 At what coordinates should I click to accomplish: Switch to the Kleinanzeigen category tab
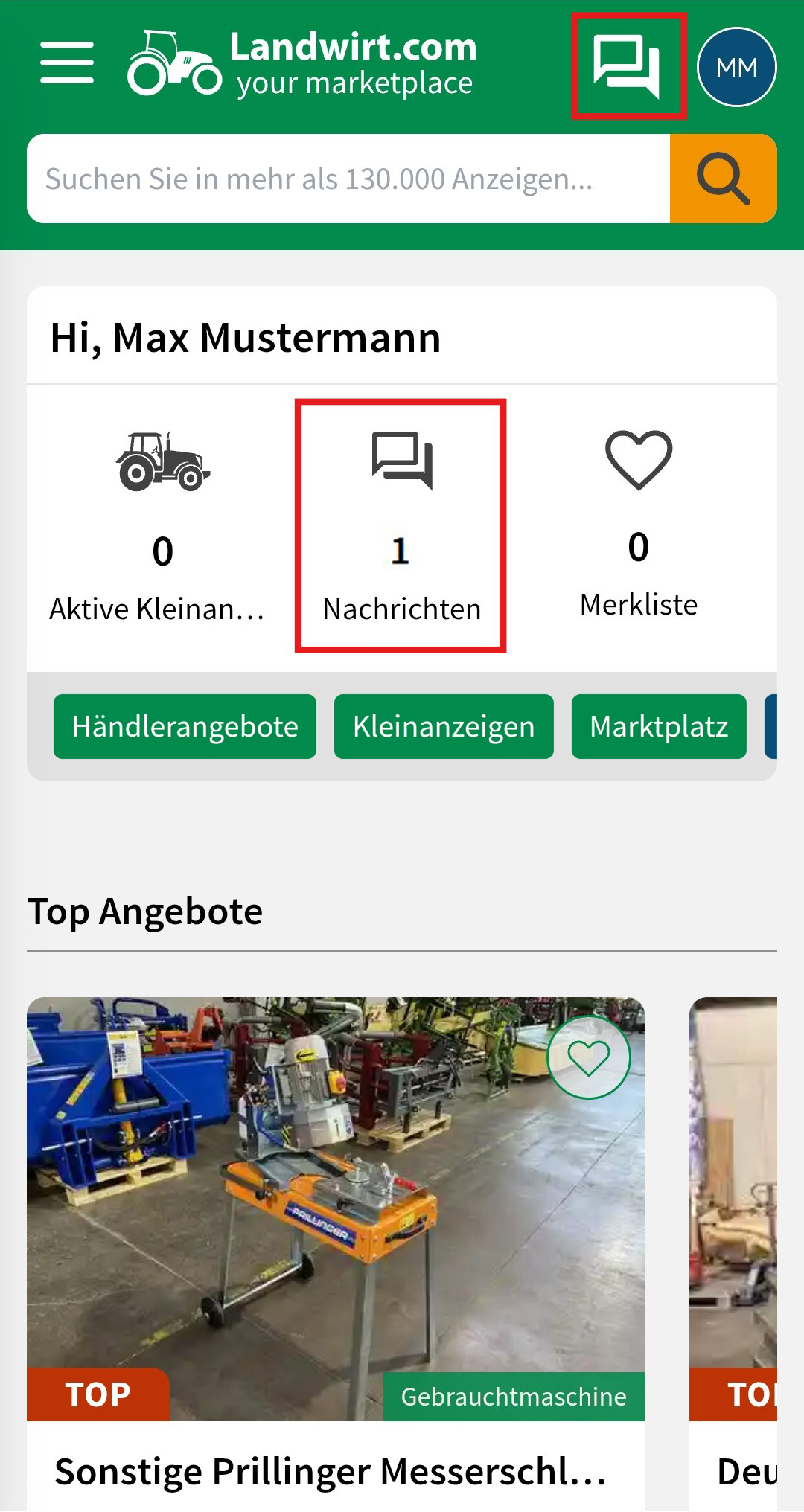(444, 727)
